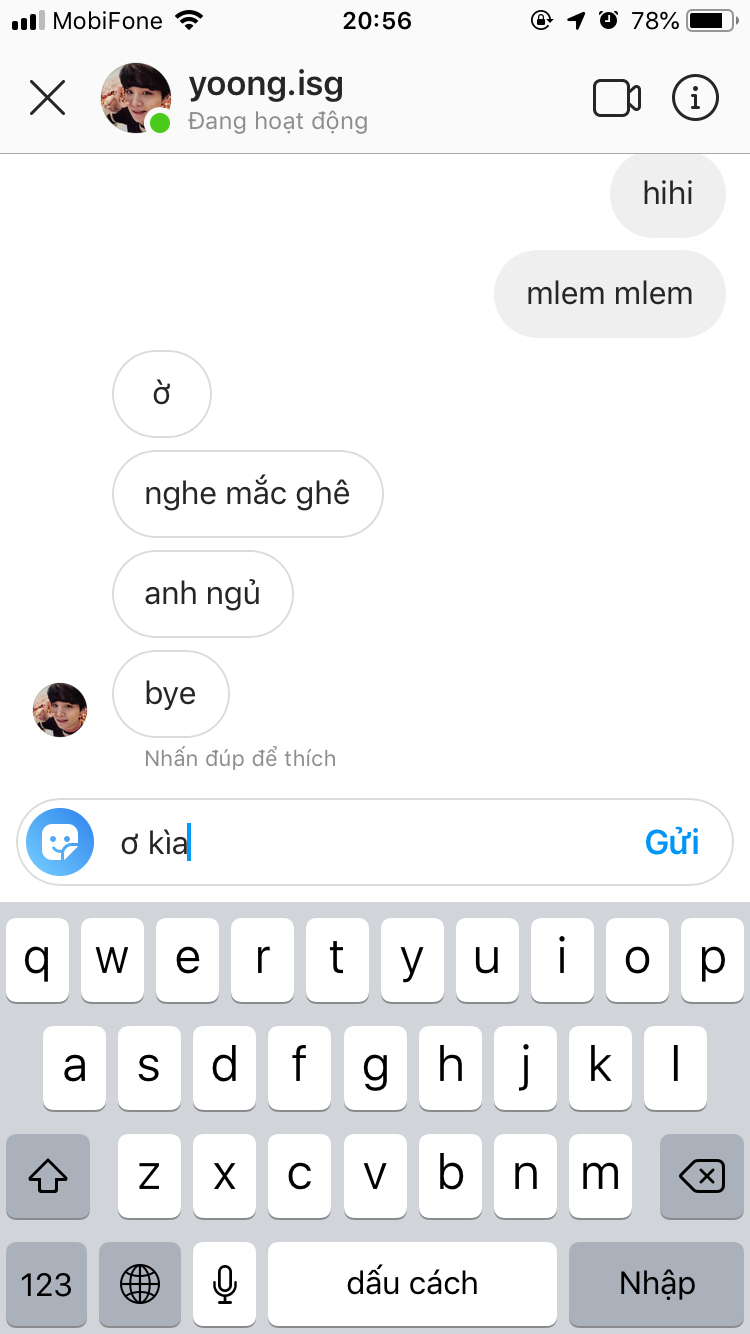Send the typed message with Gửi
This screenshot has height=1334, width=750.
671,842
